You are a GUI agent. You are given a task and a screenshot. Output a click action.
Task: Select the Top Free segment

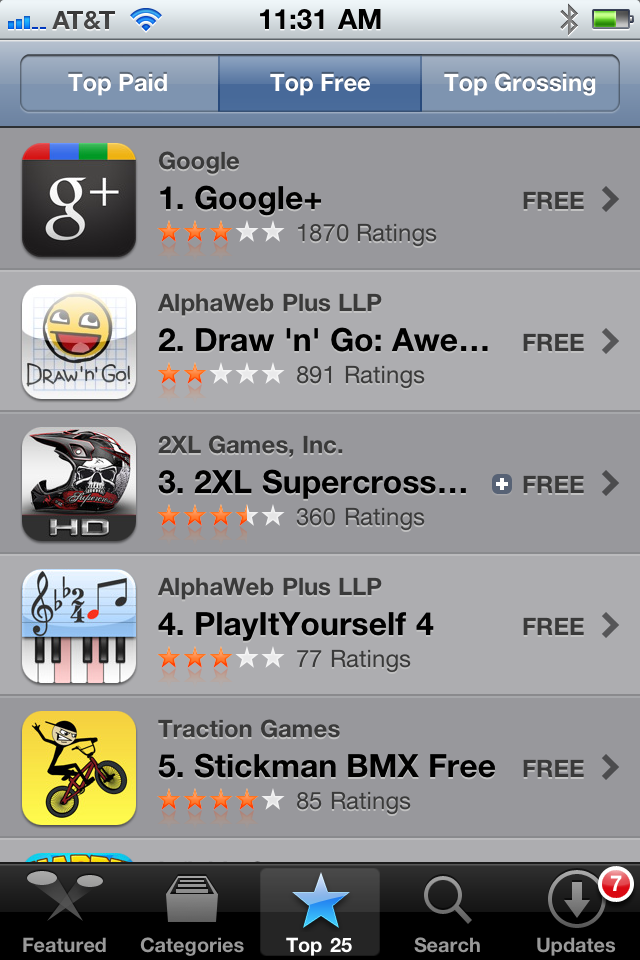click(x=320, y=83)
